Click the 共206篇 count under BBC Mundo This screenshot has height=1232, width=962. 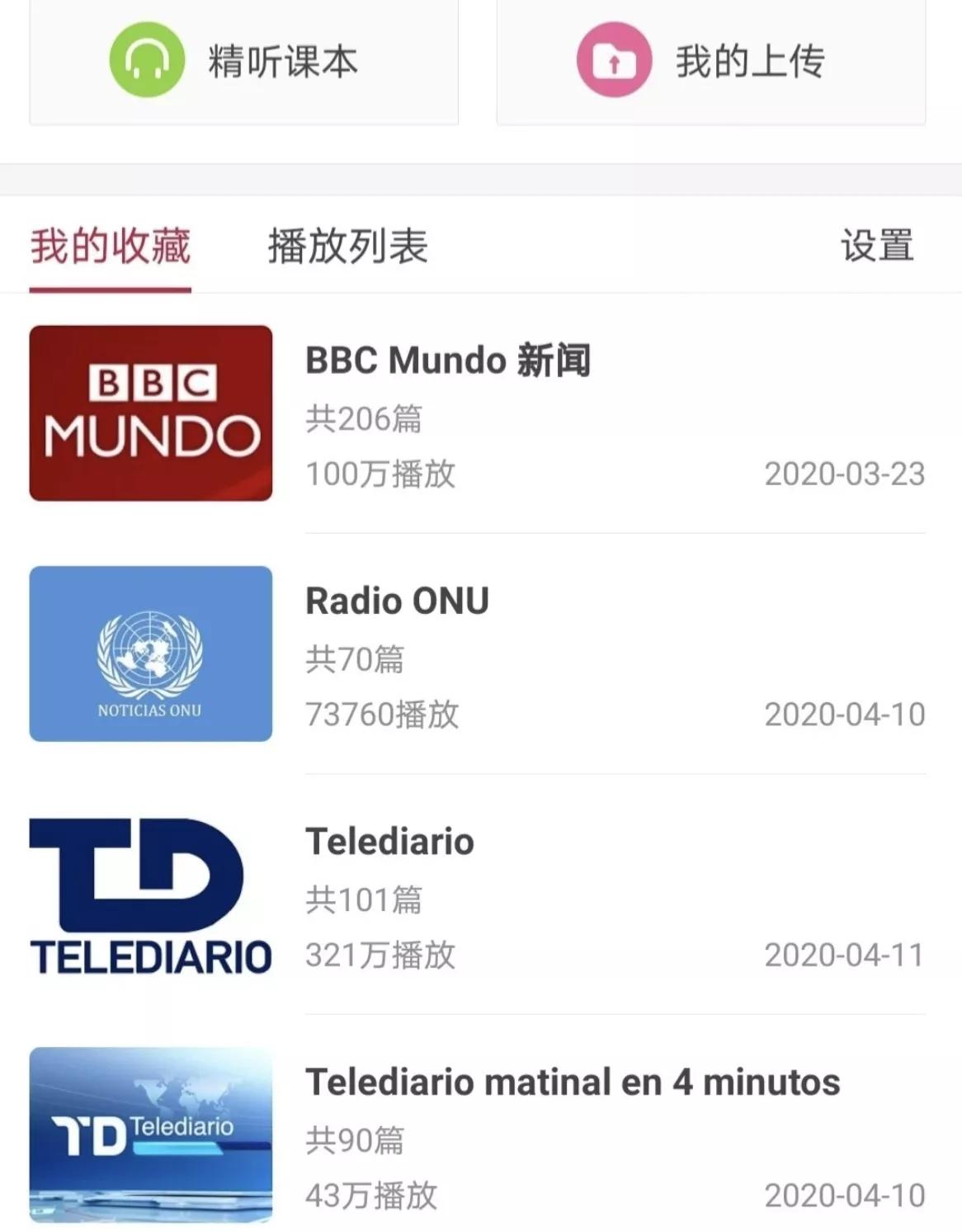pyautogui.click(x=364, y=420)
